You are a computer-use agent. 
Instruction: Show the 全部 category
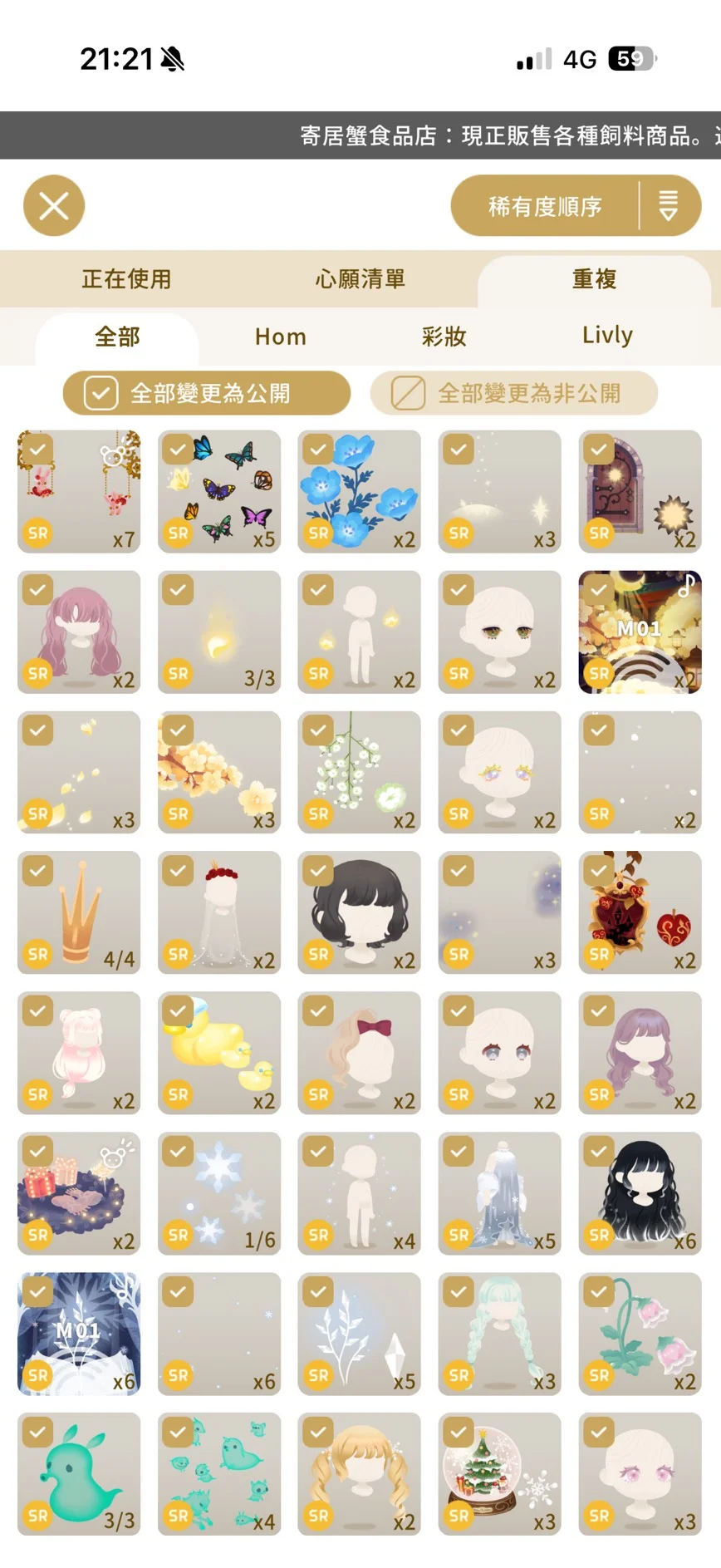pyautogui.click(x=117, y=337)
